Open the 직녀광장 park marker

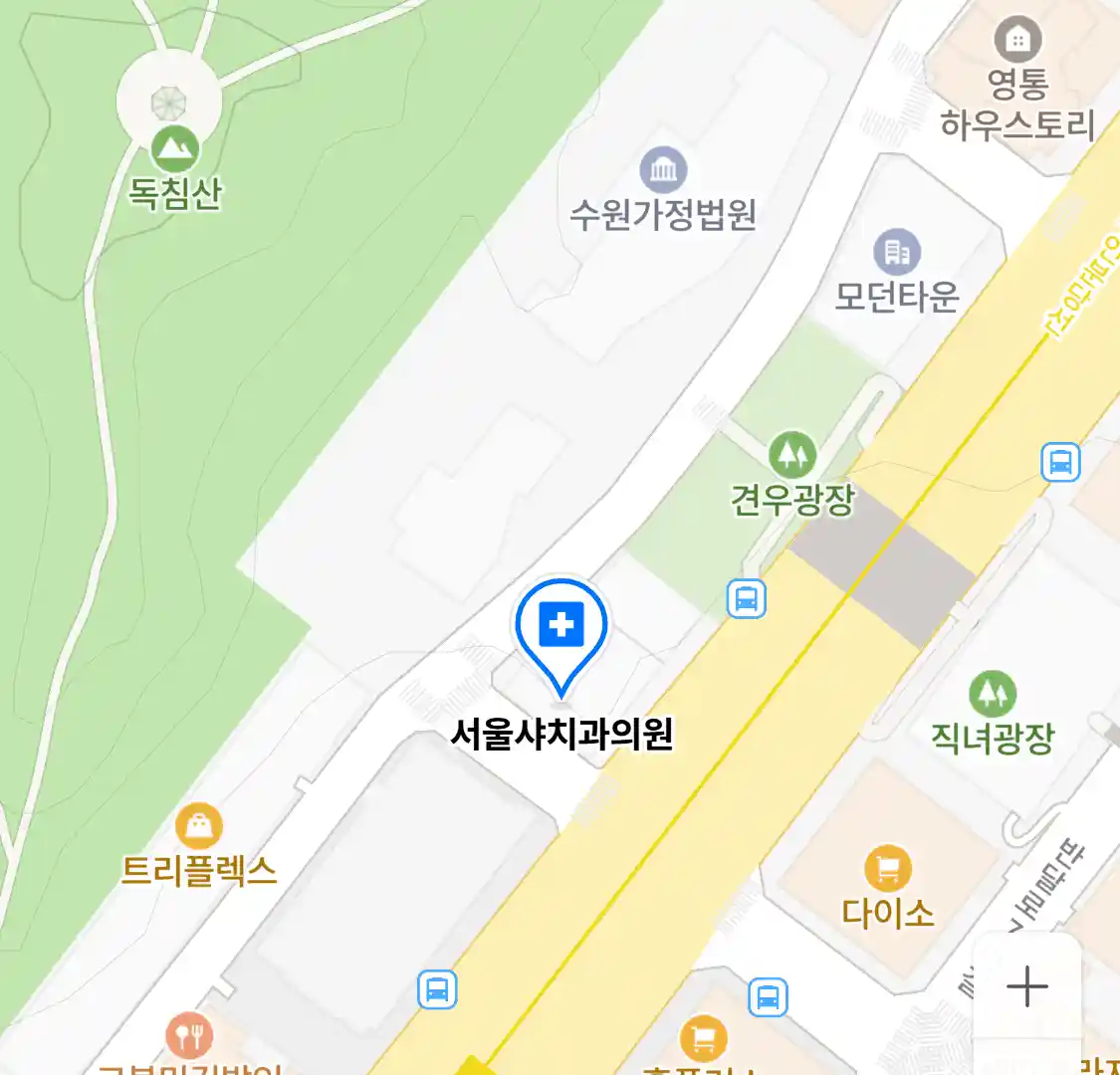tap(993, 694)
